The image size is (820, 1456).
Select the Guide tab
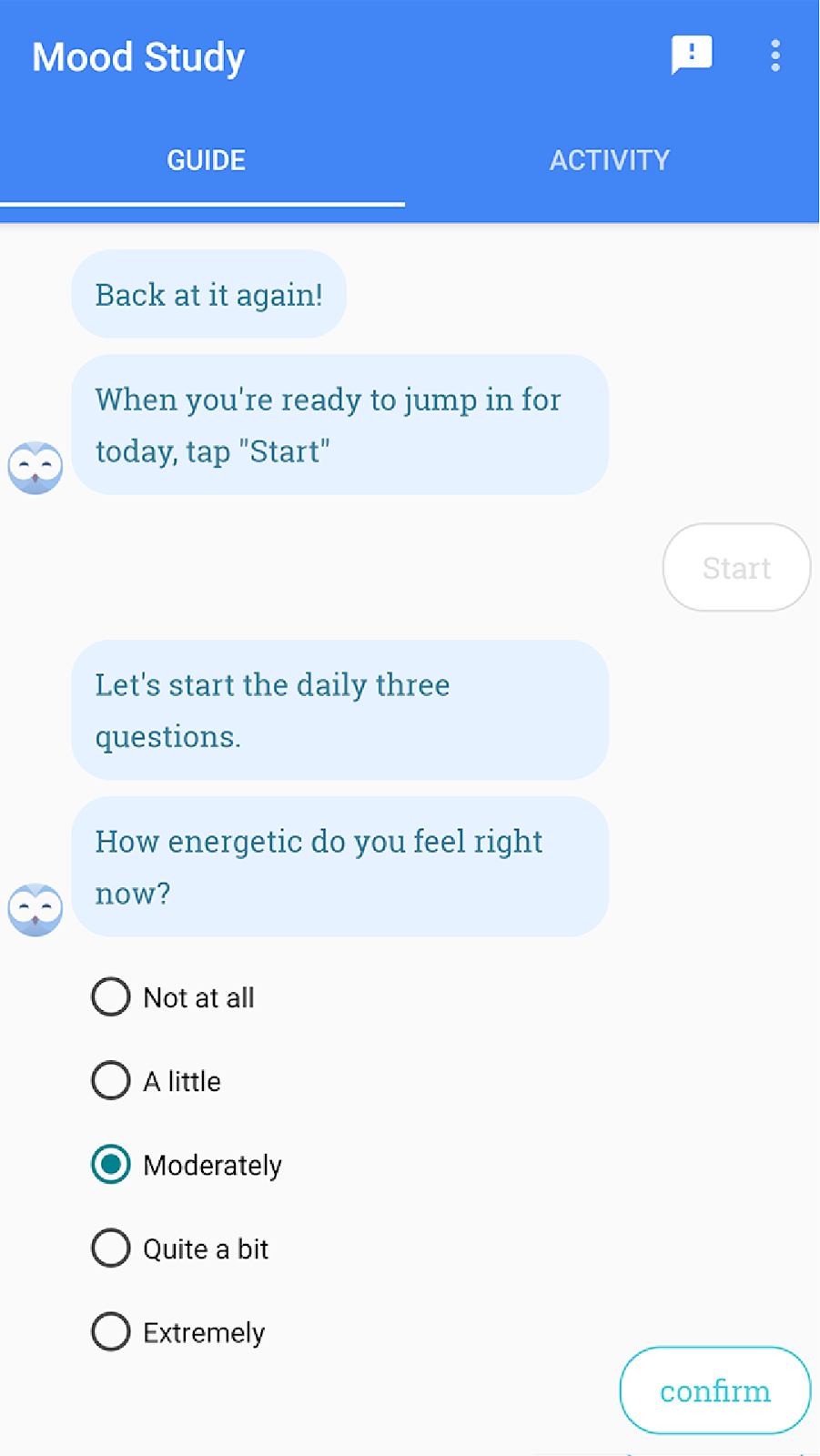tap(206, 160)
